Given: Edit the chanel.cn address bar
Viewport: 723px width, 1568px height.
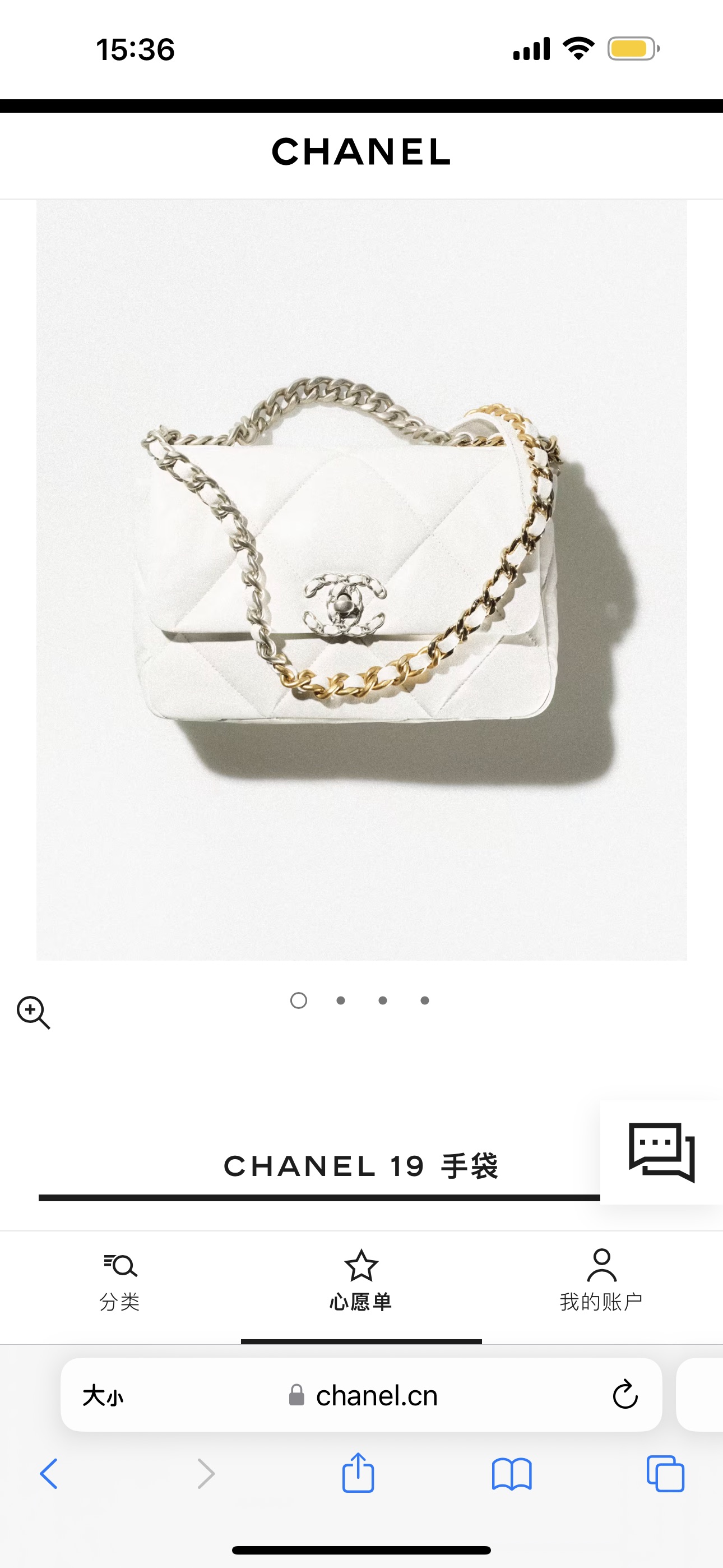Looking at the screenshot, I should click(376, 1395).
